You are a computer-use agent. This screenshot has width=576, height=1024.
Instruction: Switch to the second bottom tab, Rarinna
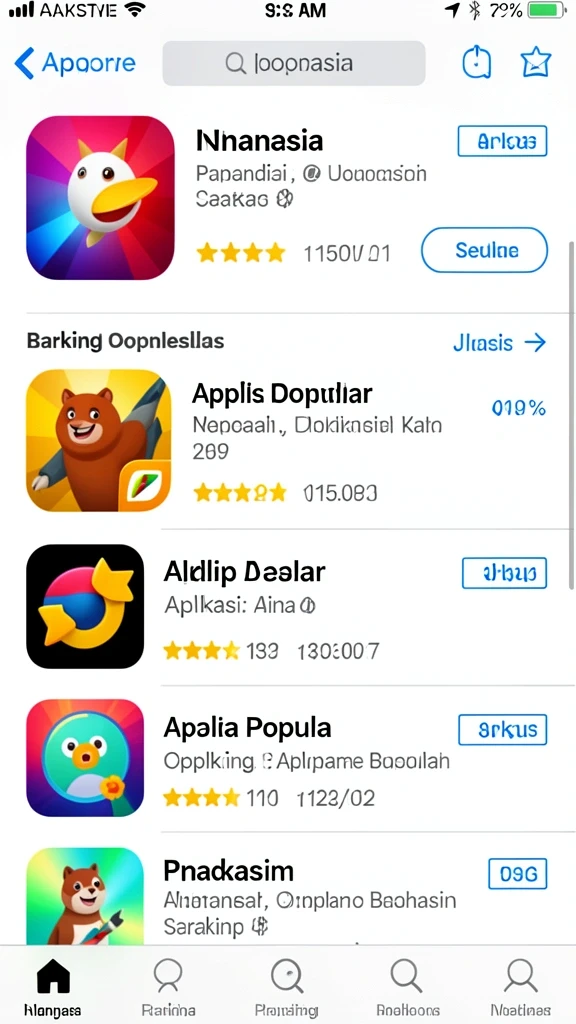point(168,987)
